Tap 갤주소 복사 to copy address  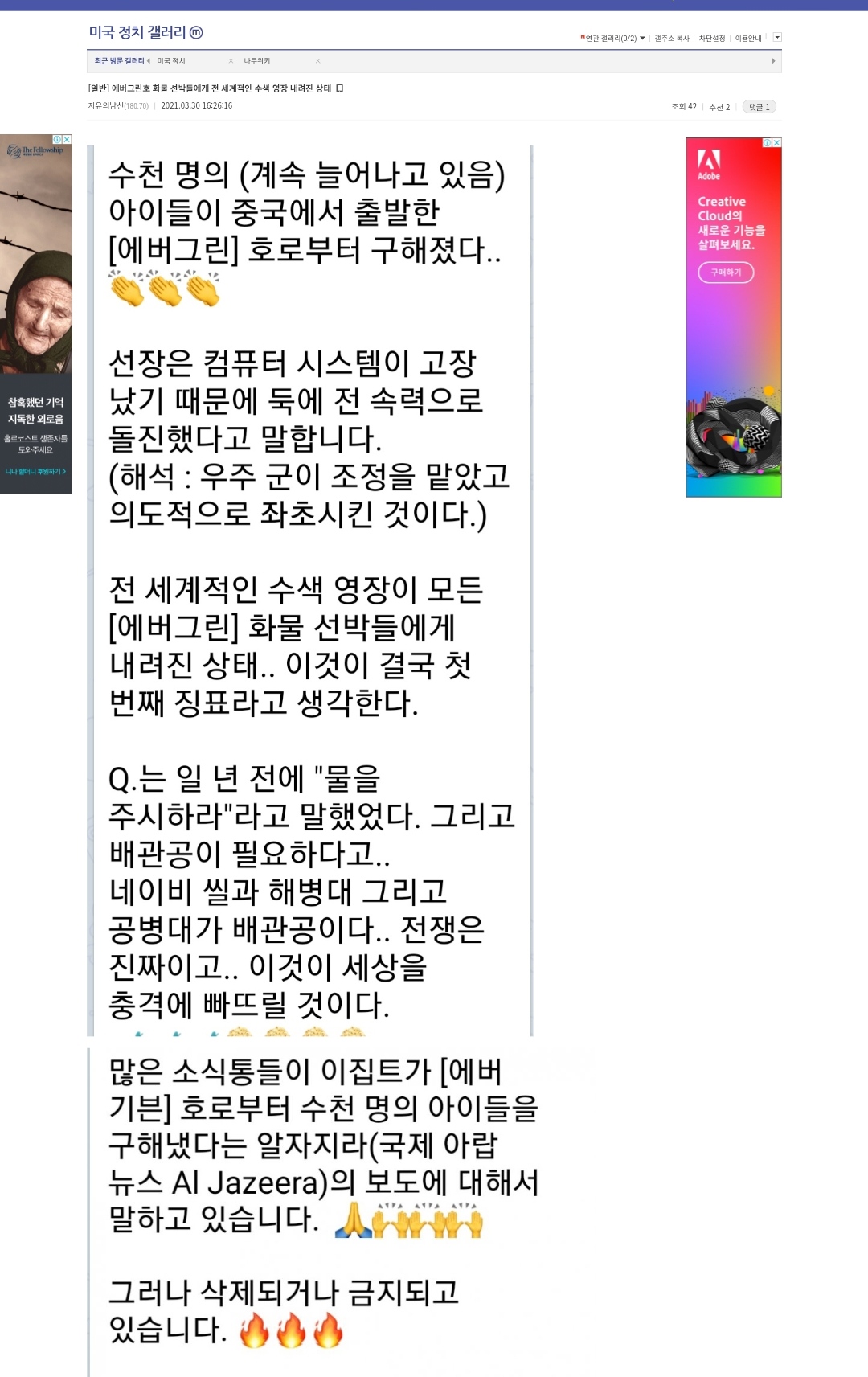(x=671, y=39)
